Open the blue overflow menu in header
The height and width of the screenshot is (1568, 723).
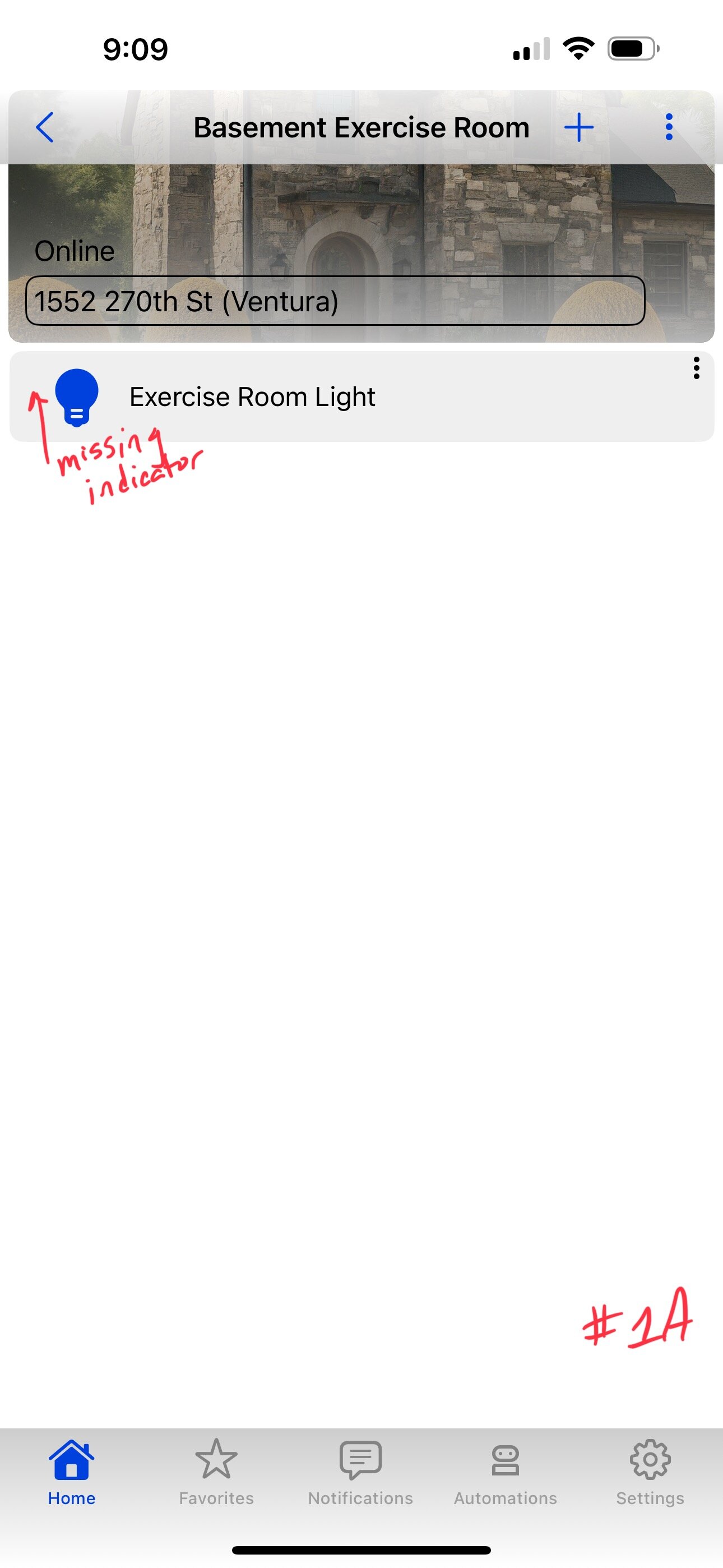click(669, 127)
